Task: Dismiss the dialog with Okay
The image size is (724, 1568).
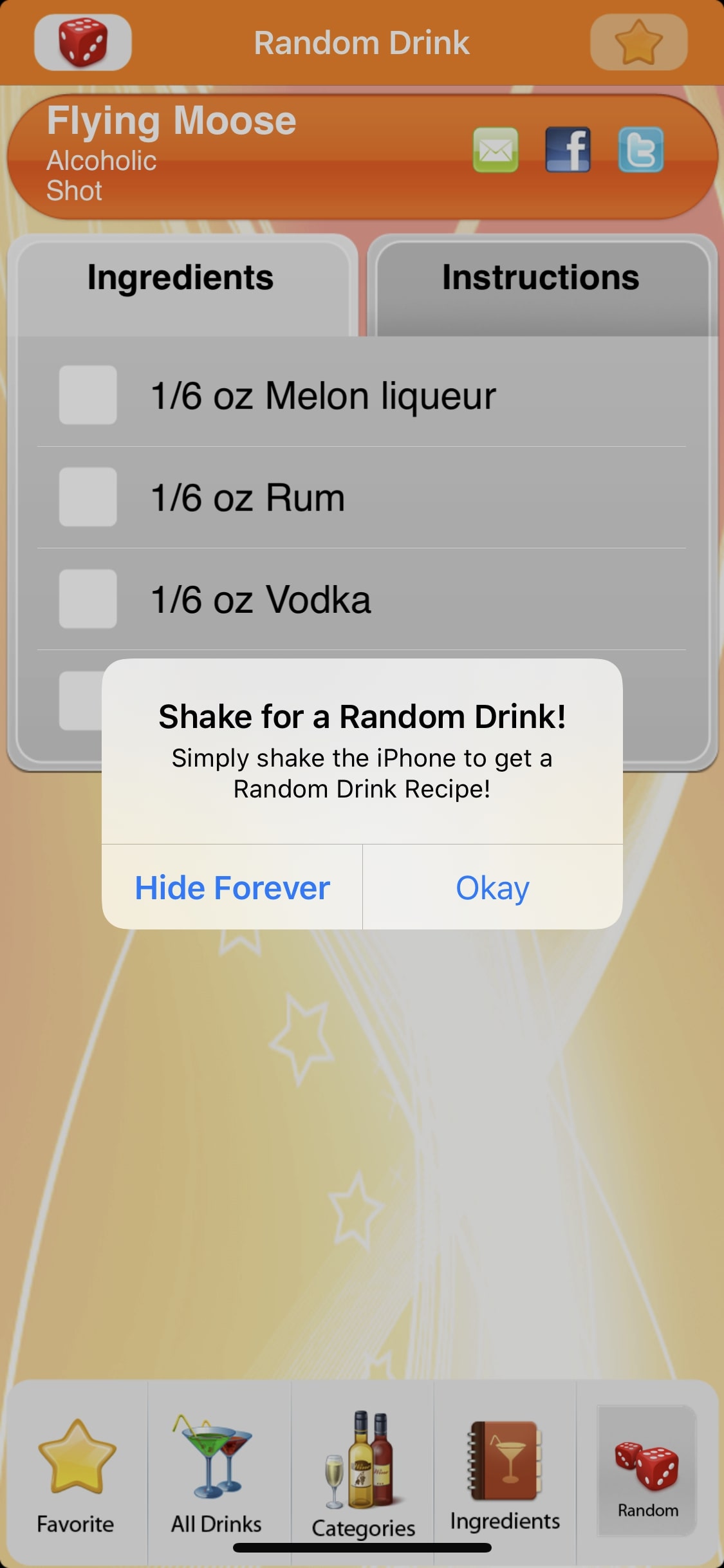Action: (492, 888)
